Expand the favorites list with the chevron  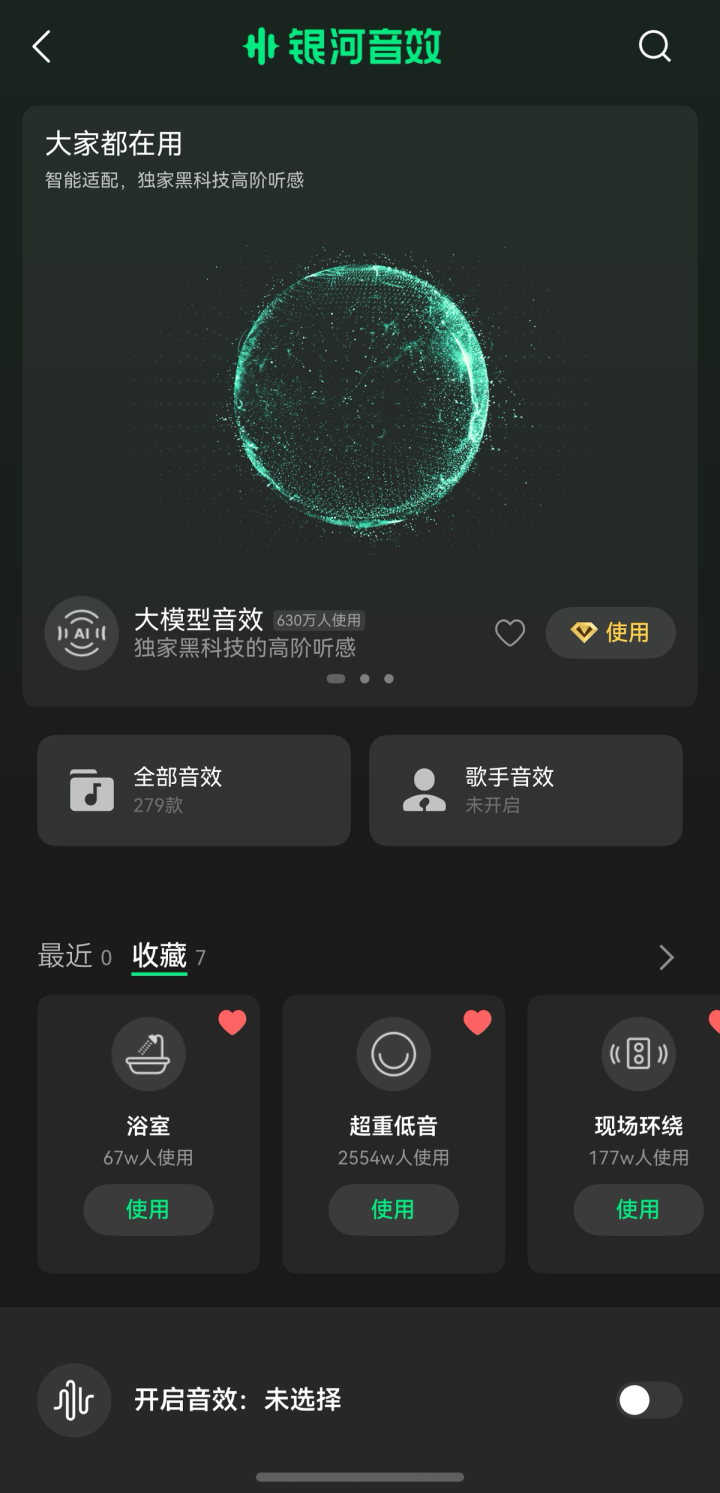tap(666, 957)
